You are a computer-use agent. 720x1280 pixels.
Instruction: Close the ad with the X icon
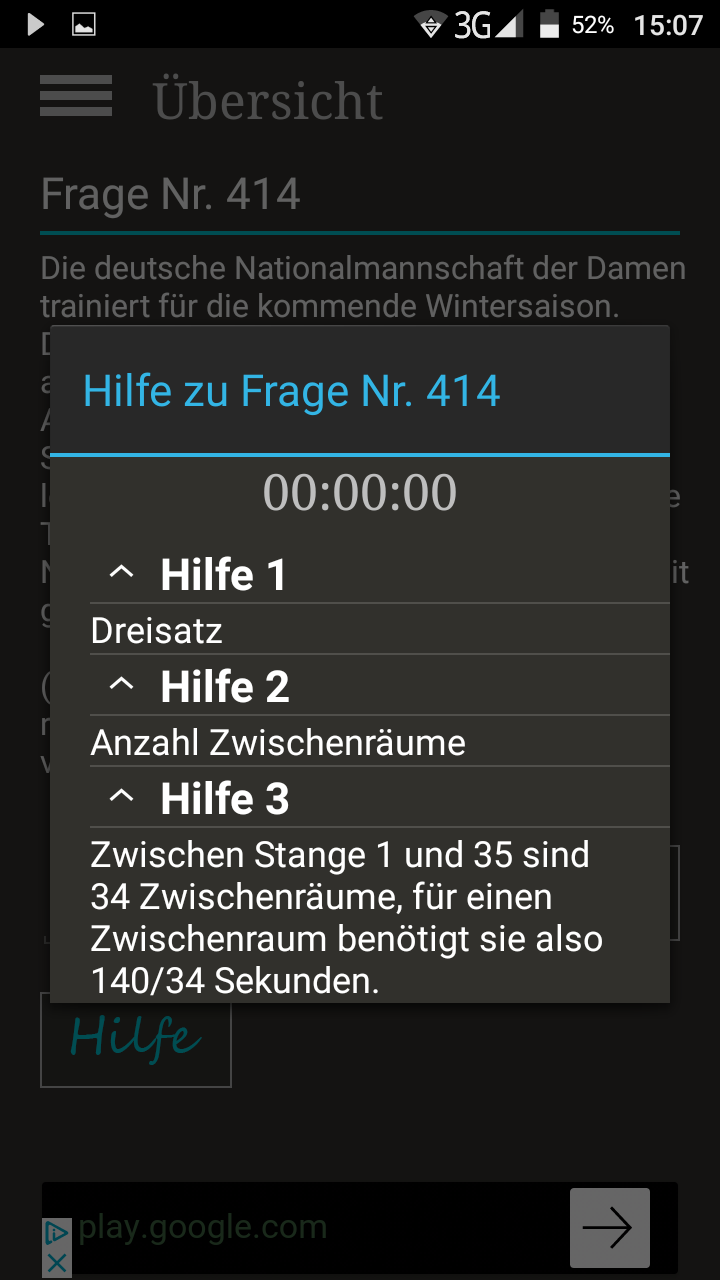[57, 1263]
